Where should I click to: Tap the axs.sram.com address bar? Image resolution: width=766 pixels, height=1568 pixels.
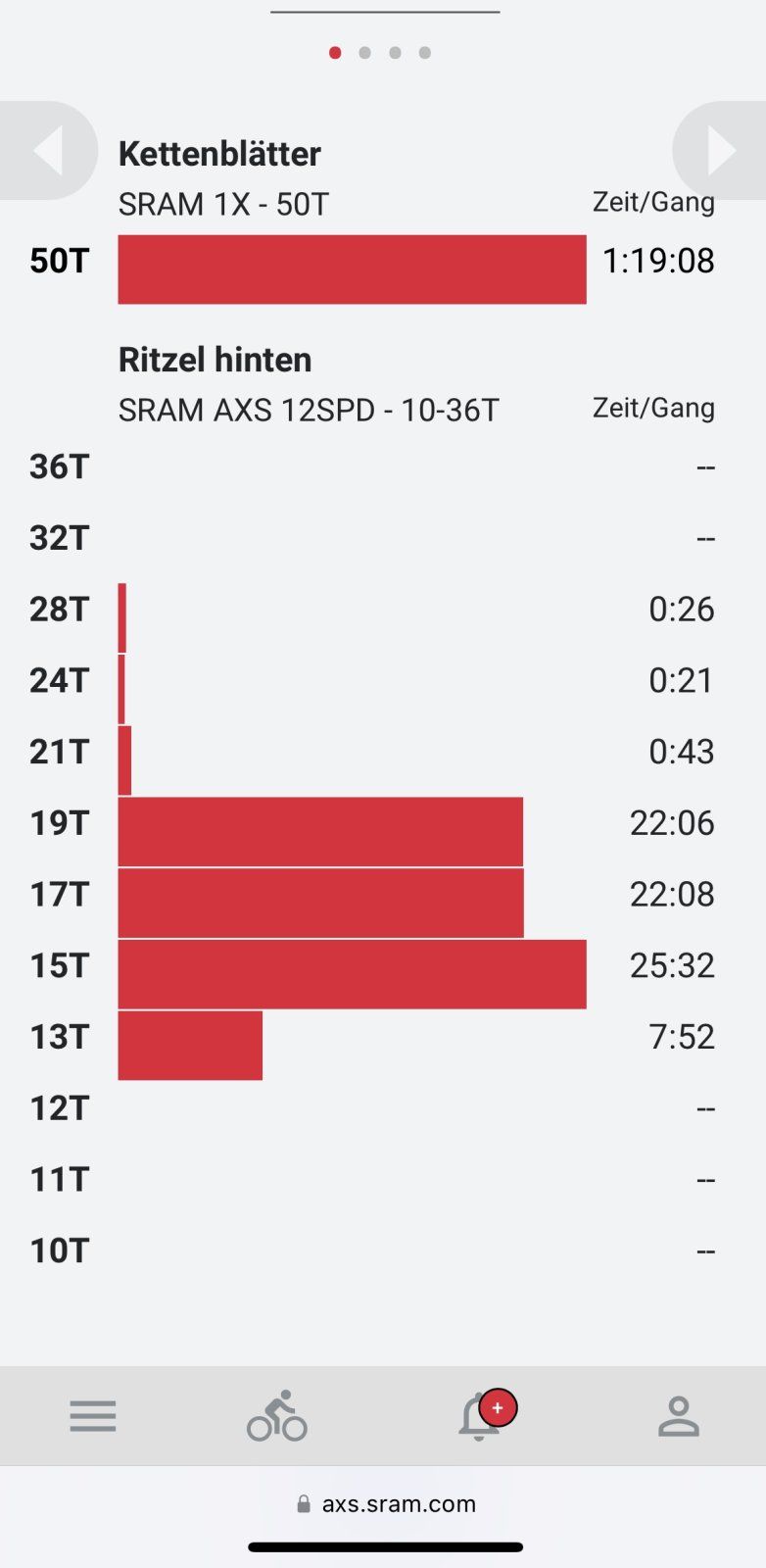pos(386,1504)
